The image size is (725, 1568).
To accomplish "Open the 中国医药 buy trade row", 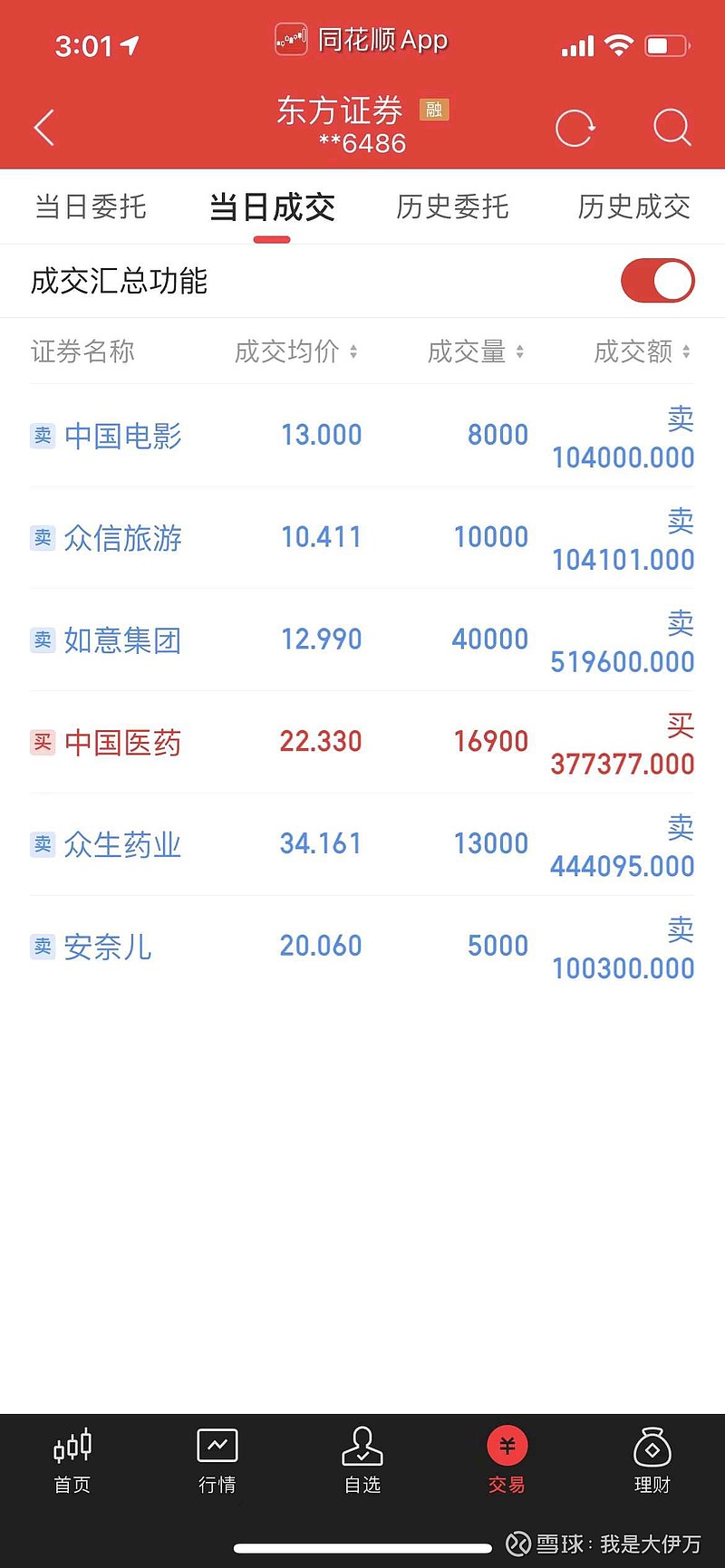I will (362, 743).
